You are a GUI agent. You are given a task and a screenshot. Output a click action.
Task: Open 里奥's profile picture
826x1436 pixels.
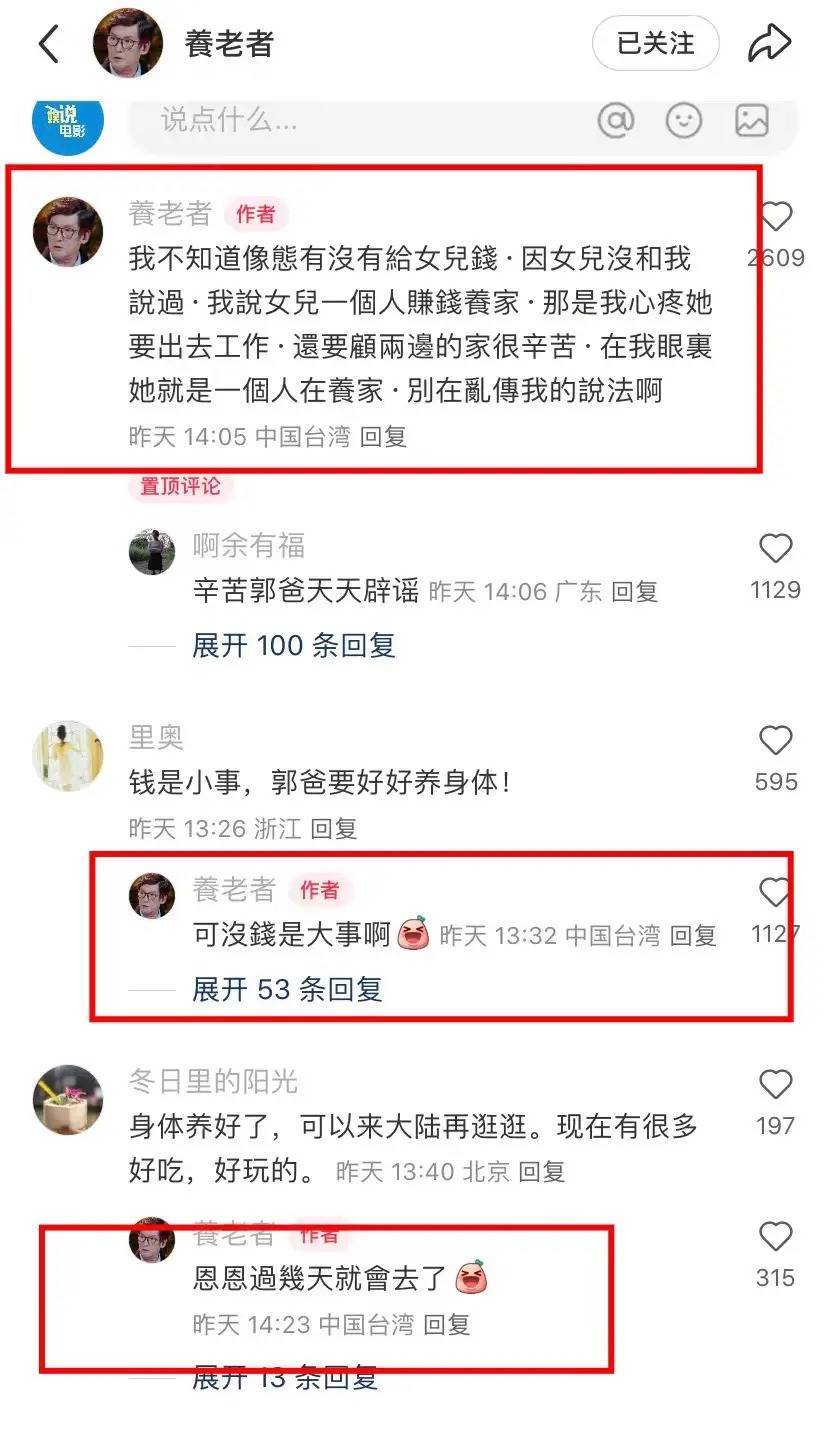[68, 756]
